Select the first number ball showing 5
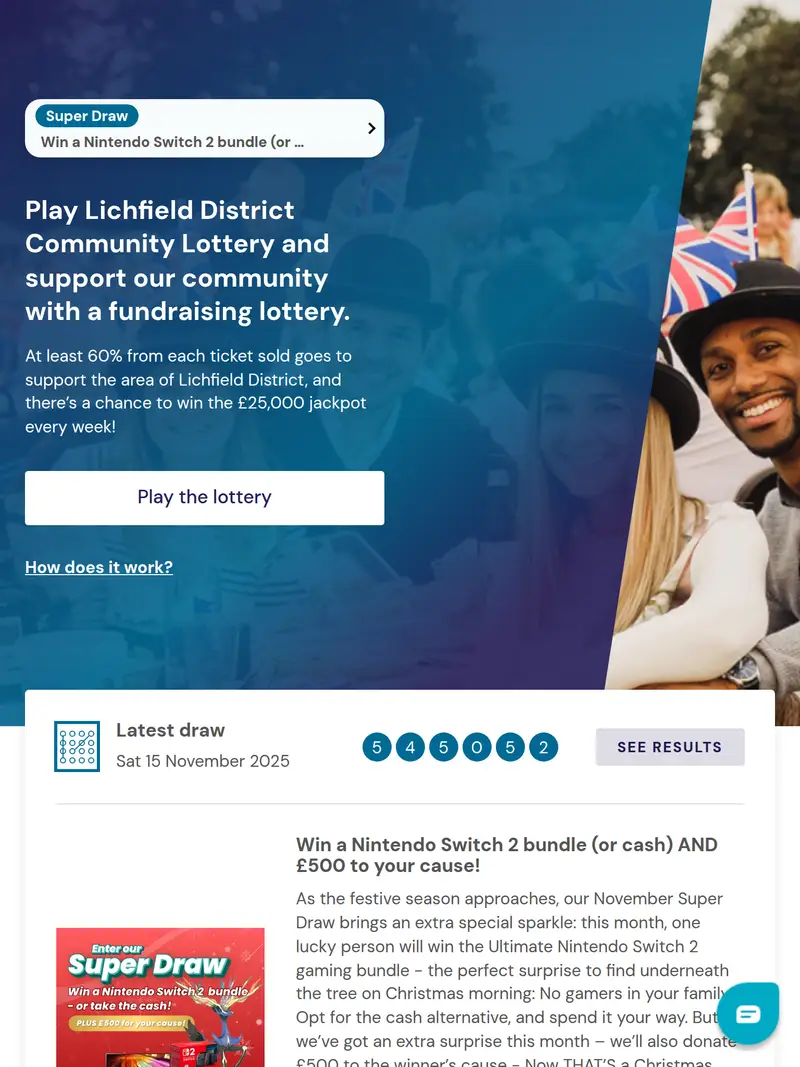Viewport: 800px width, 1067px height. 377,747
